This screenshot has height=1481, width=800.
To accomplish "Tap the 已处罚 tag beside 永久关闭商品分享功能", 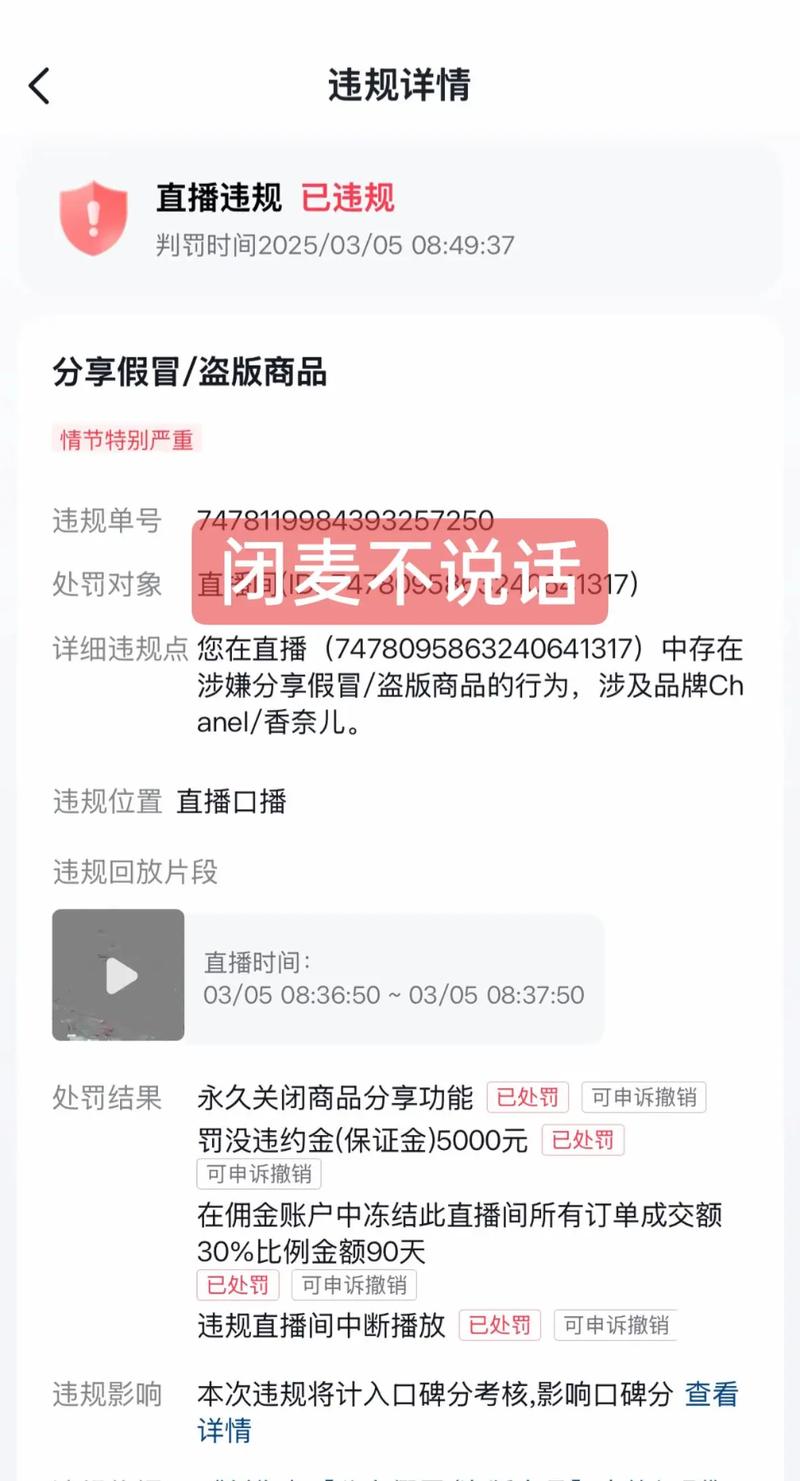I will click(x=527, y=1097).
